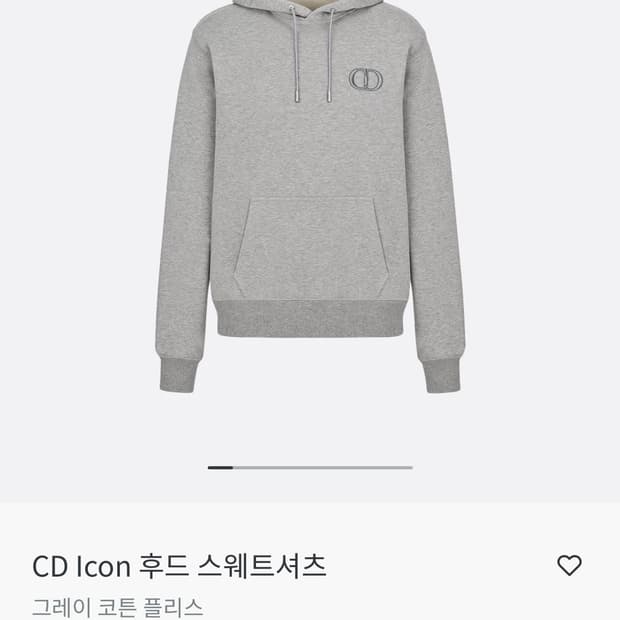This screenshot has height=620, width=620.
Task: Add CD Icon hoodie to wishlist
Action: click(569, 566)
